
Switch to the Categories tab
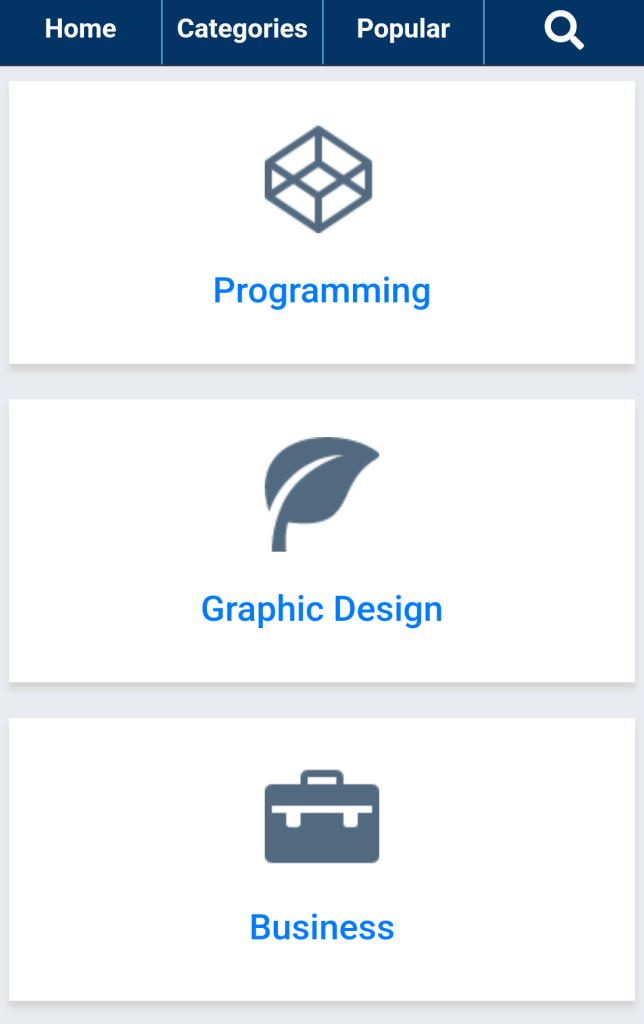(x=242, y=30)
